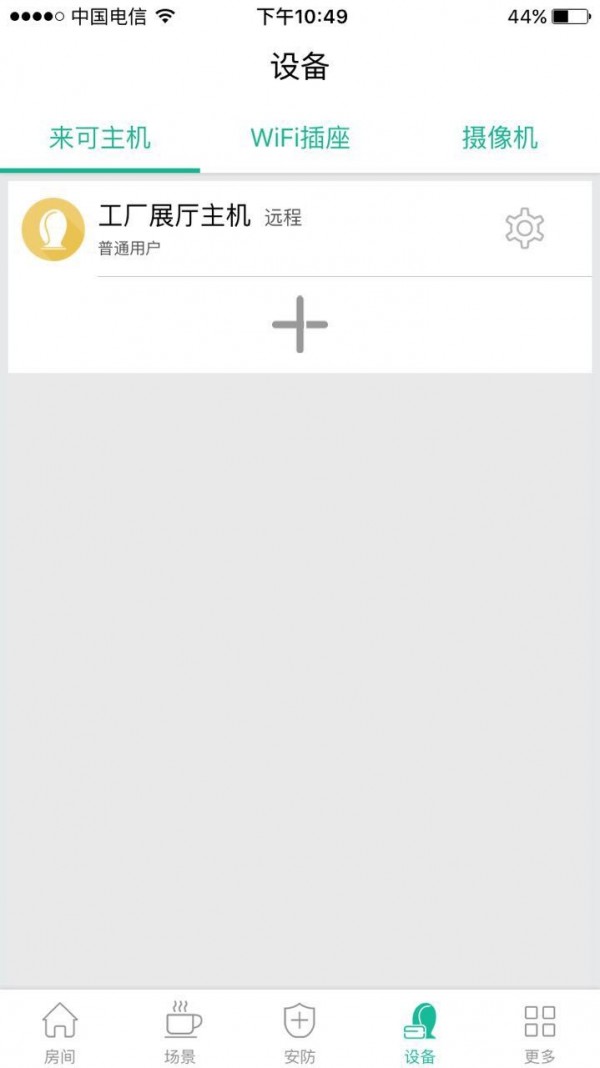Open the 更多 tab
The height and width of the screenshot is (1068, 600).
[x=540, y=1032]
